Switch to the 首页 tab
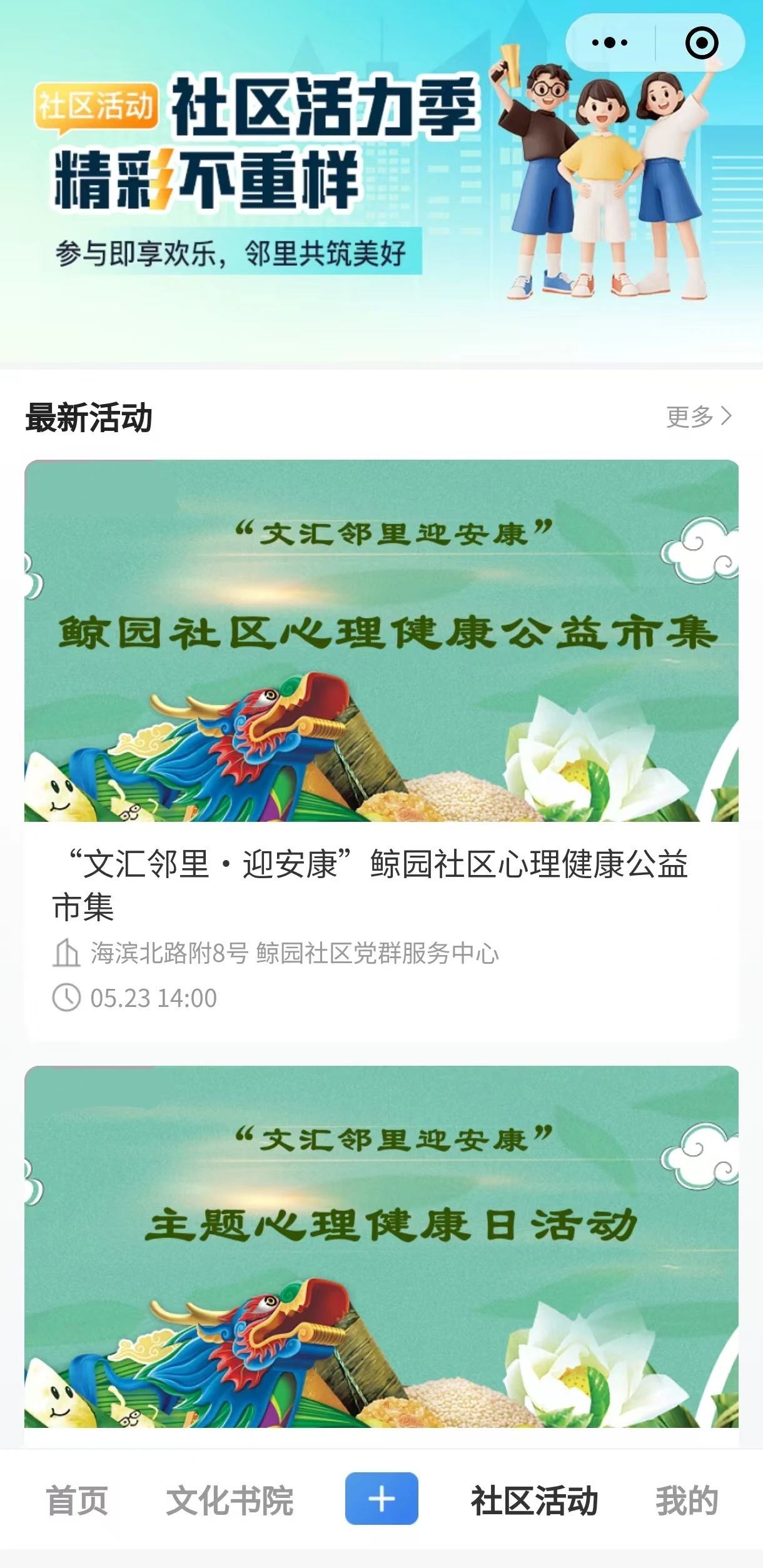This screenshot has width=763, height=1568. (77, 1500)
